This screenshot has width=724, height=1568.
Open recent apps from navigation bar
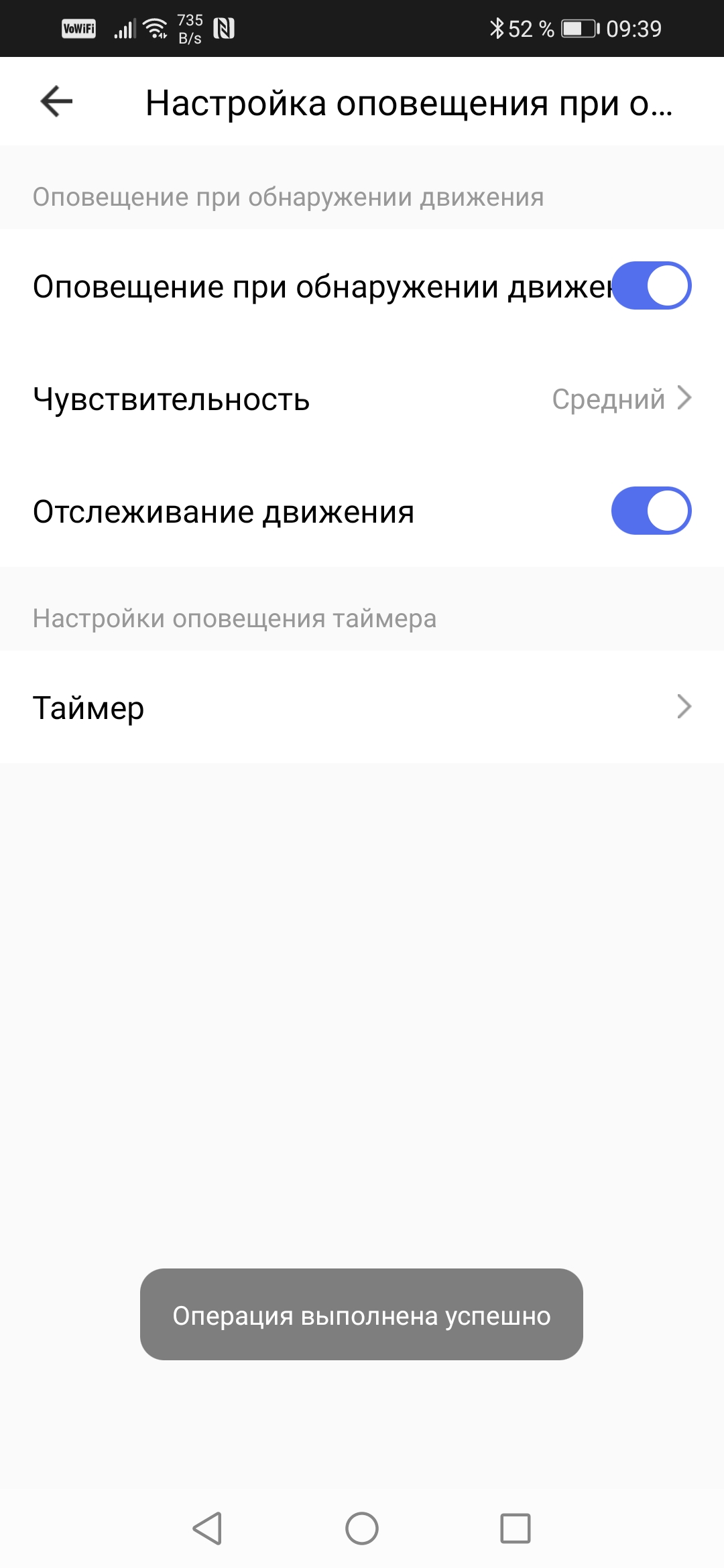pyautogui.click(x=515, y=1528)
